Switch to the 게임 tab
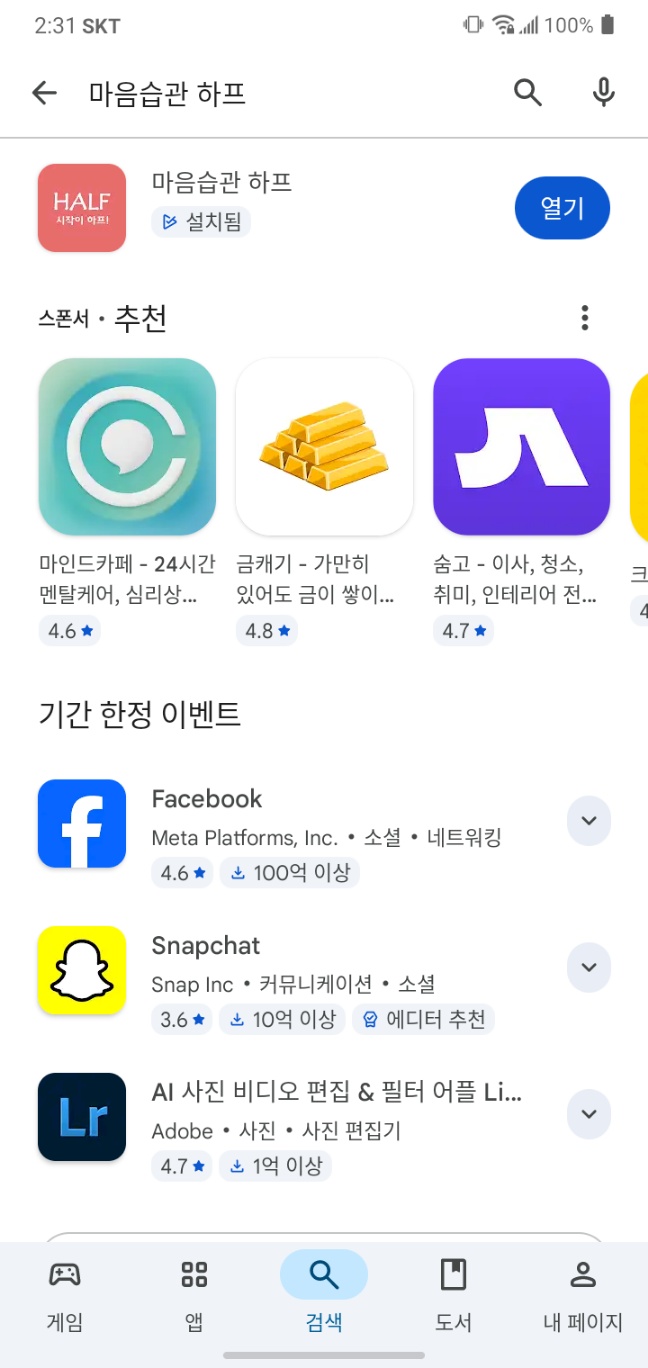The width and height of the screenshot is (648, 1368). (x=65, y=1295)
